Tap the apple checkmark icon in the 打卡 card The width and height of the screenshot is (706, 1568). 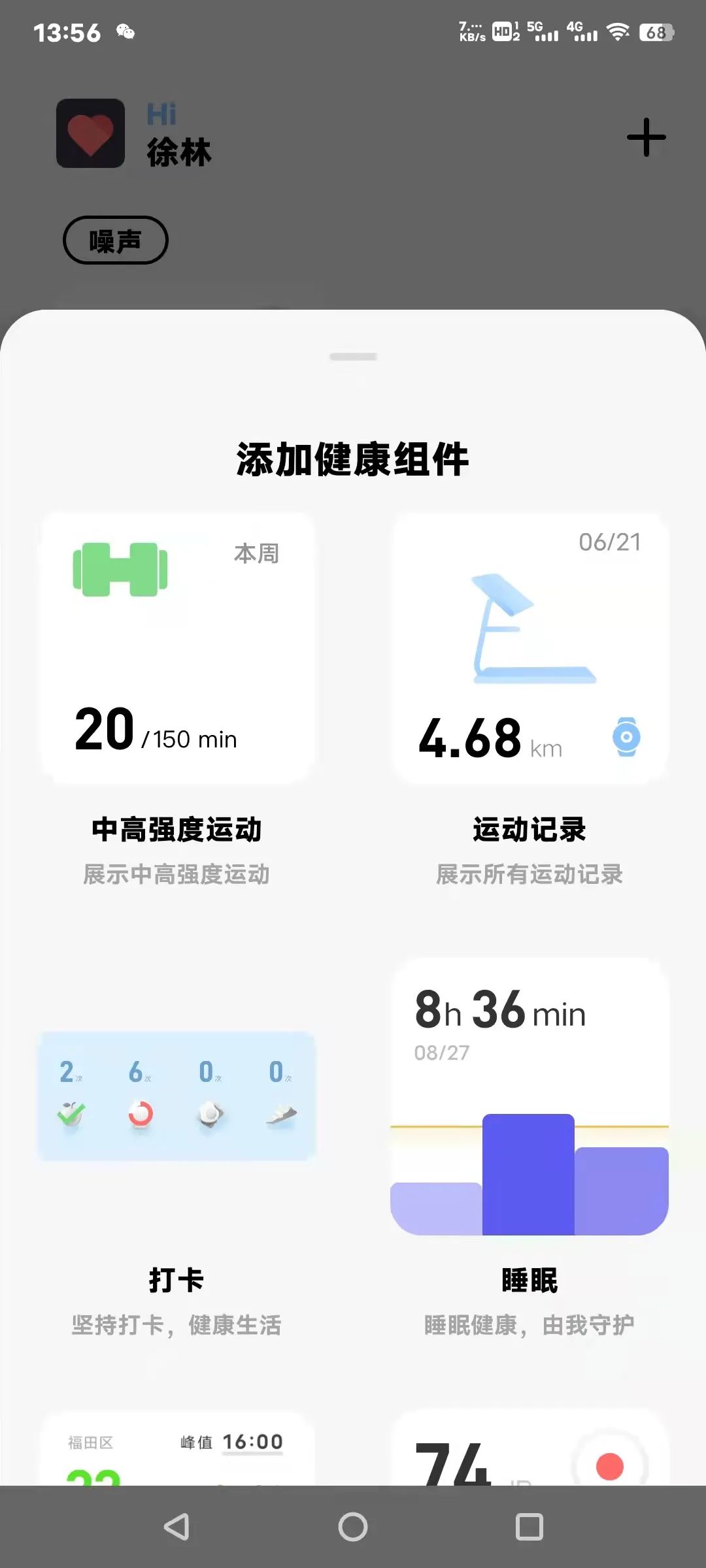click(71, 1115)
